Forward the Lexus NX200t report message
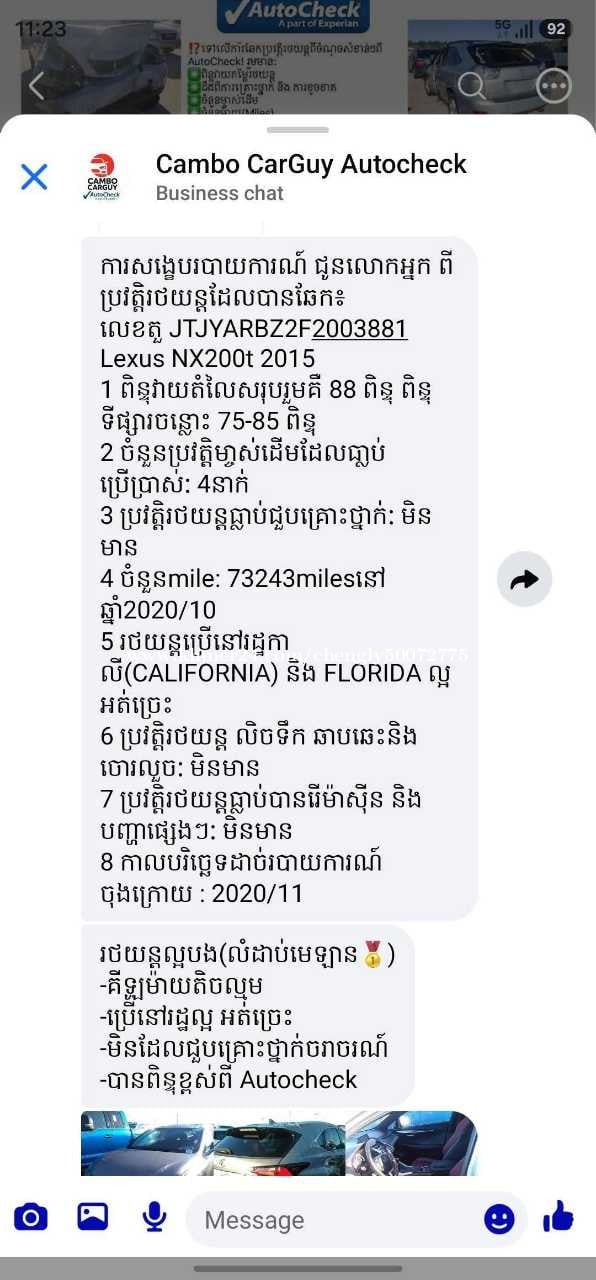 524,579
